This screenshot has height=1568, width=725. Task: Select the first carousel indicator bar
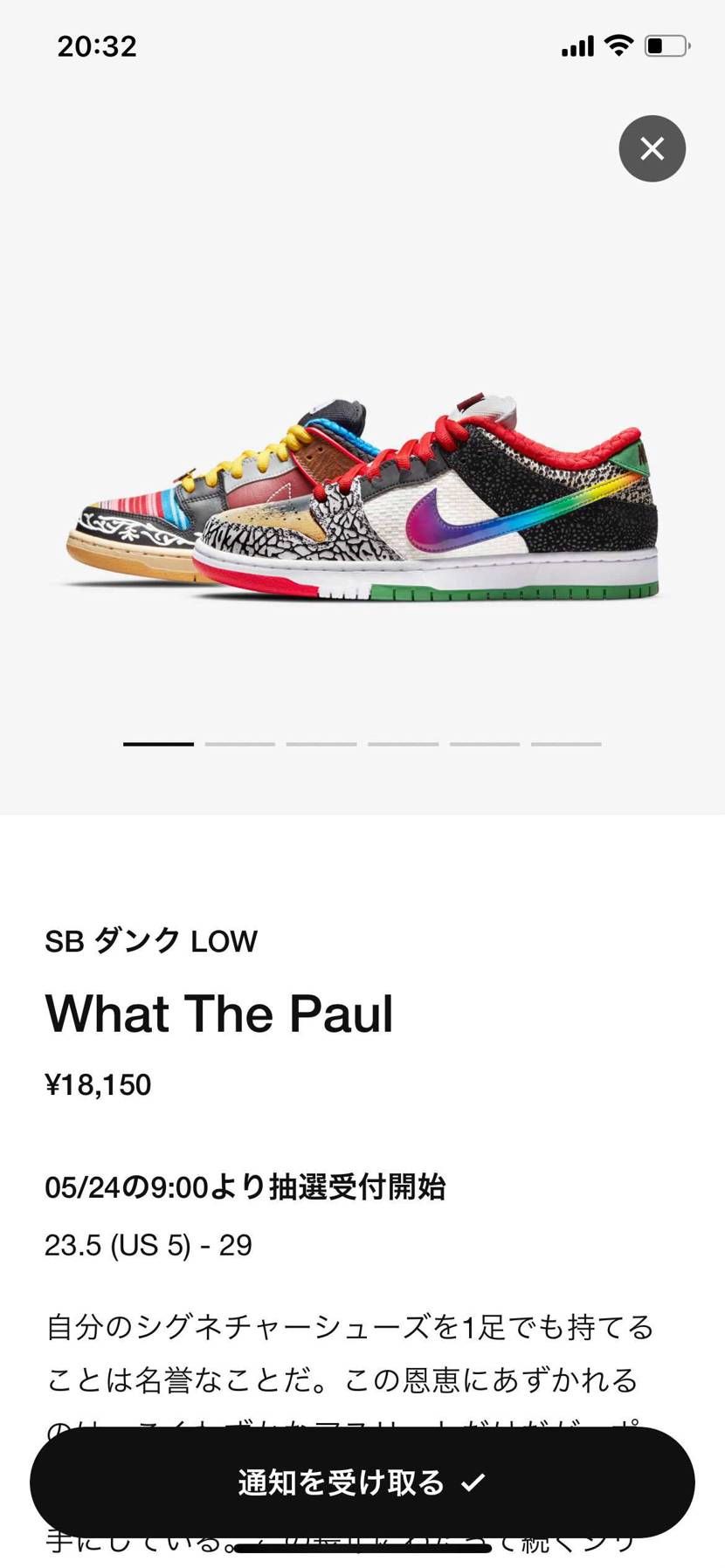pyautogui.click(x=158, y=744)
